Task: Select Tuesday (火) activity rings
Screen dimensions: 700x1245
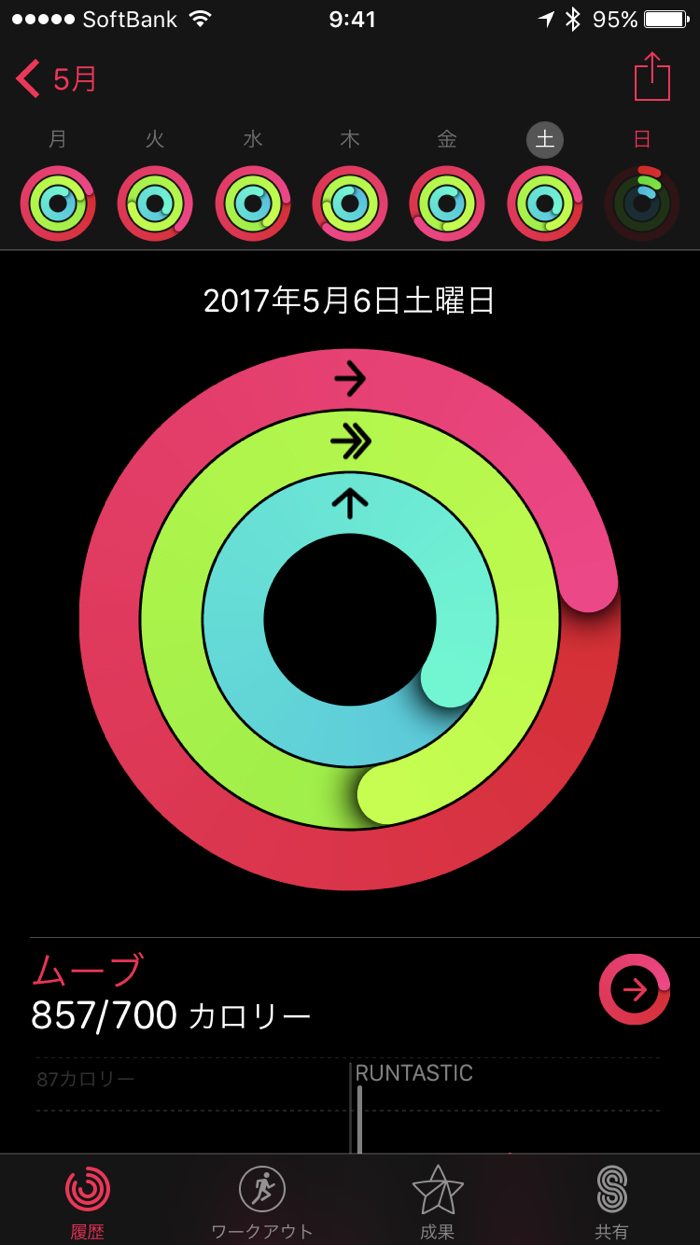Action: pyautogui.click(x=155, y=204)
